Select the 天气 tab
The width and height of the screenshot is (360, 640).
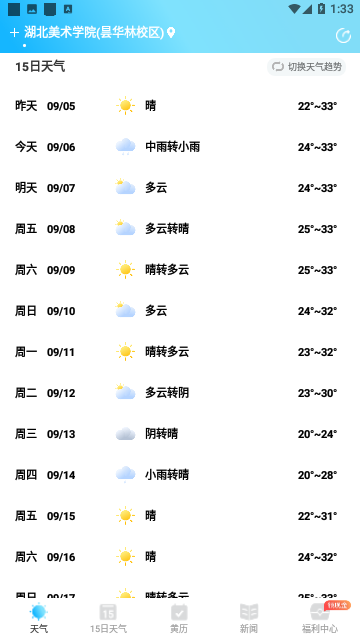39,618
